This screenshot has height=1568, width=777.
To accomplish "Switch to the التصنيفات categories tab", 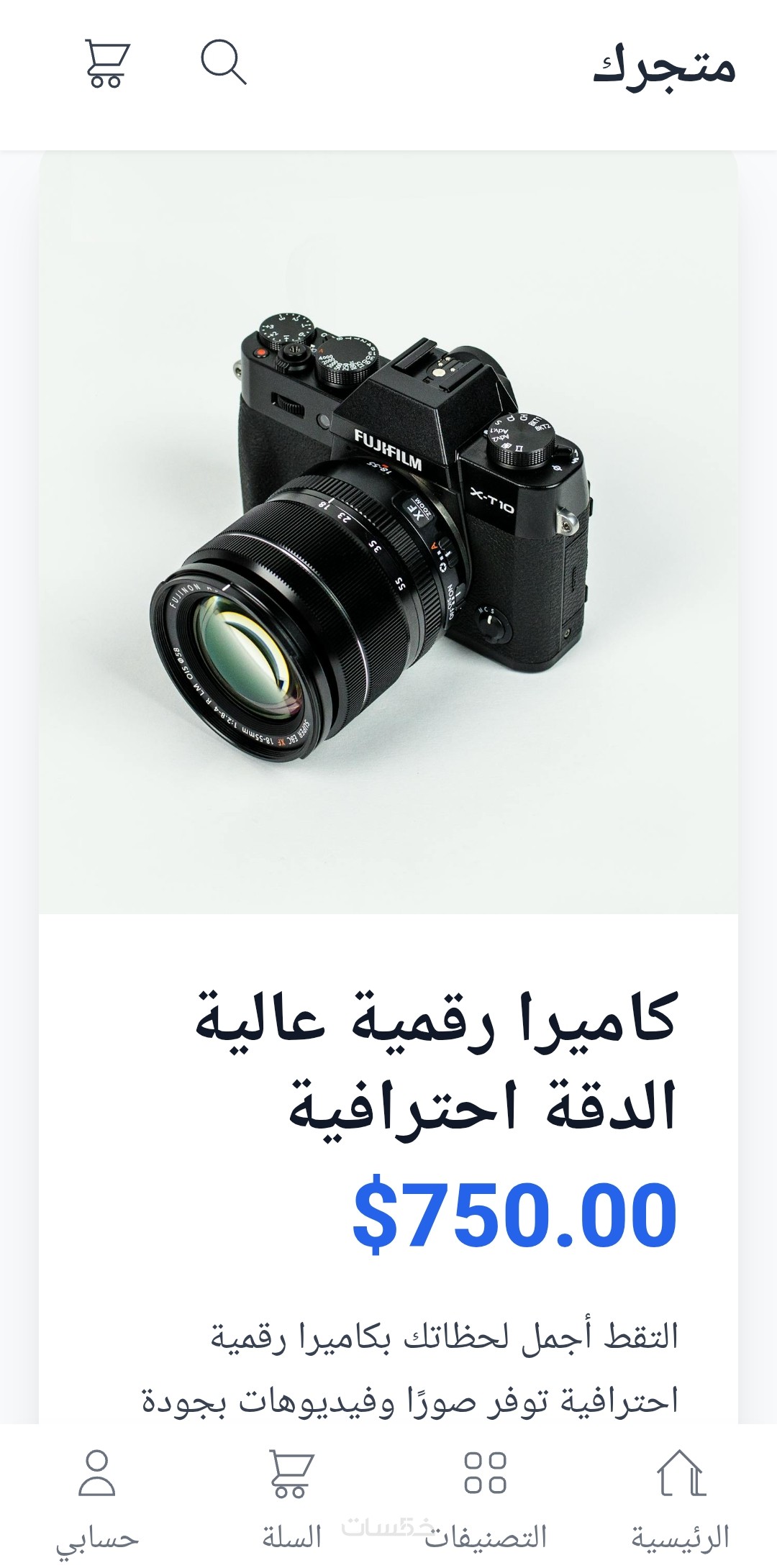I will point(486,1498).
